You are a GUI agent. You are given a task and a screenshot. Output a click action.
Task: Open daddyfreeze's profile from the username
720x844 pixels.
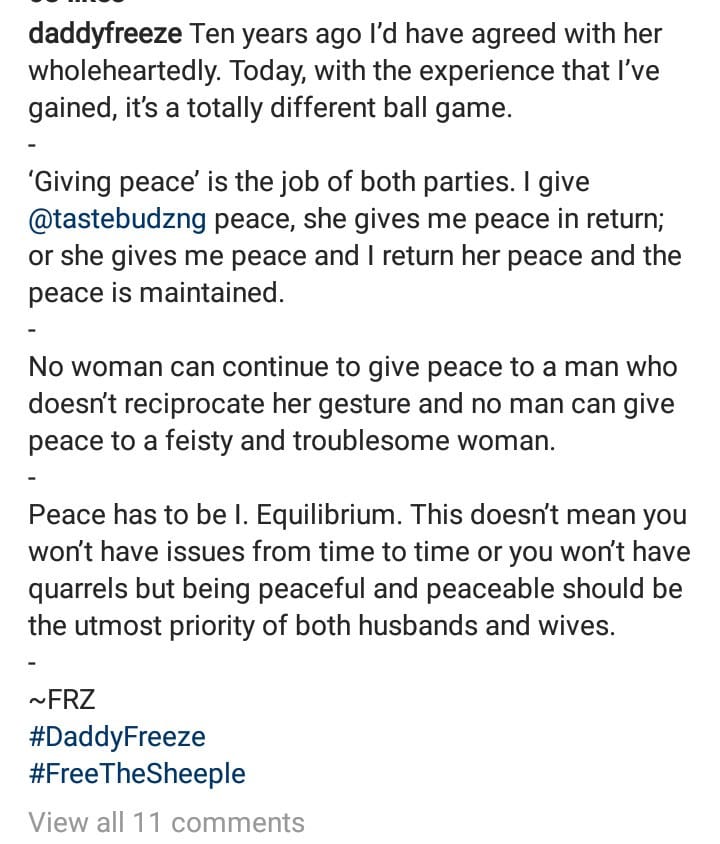pos(105,35)
